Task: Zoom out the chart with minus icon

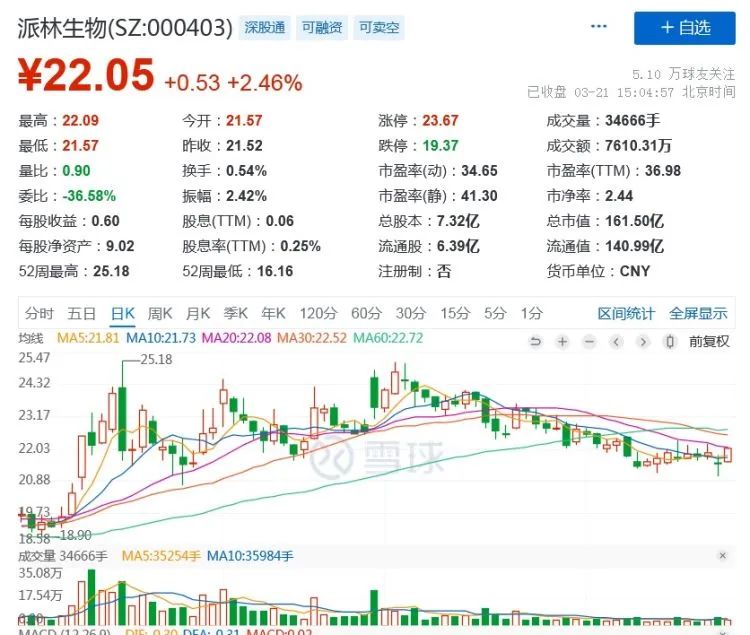Action: click(x=590, y=341)
